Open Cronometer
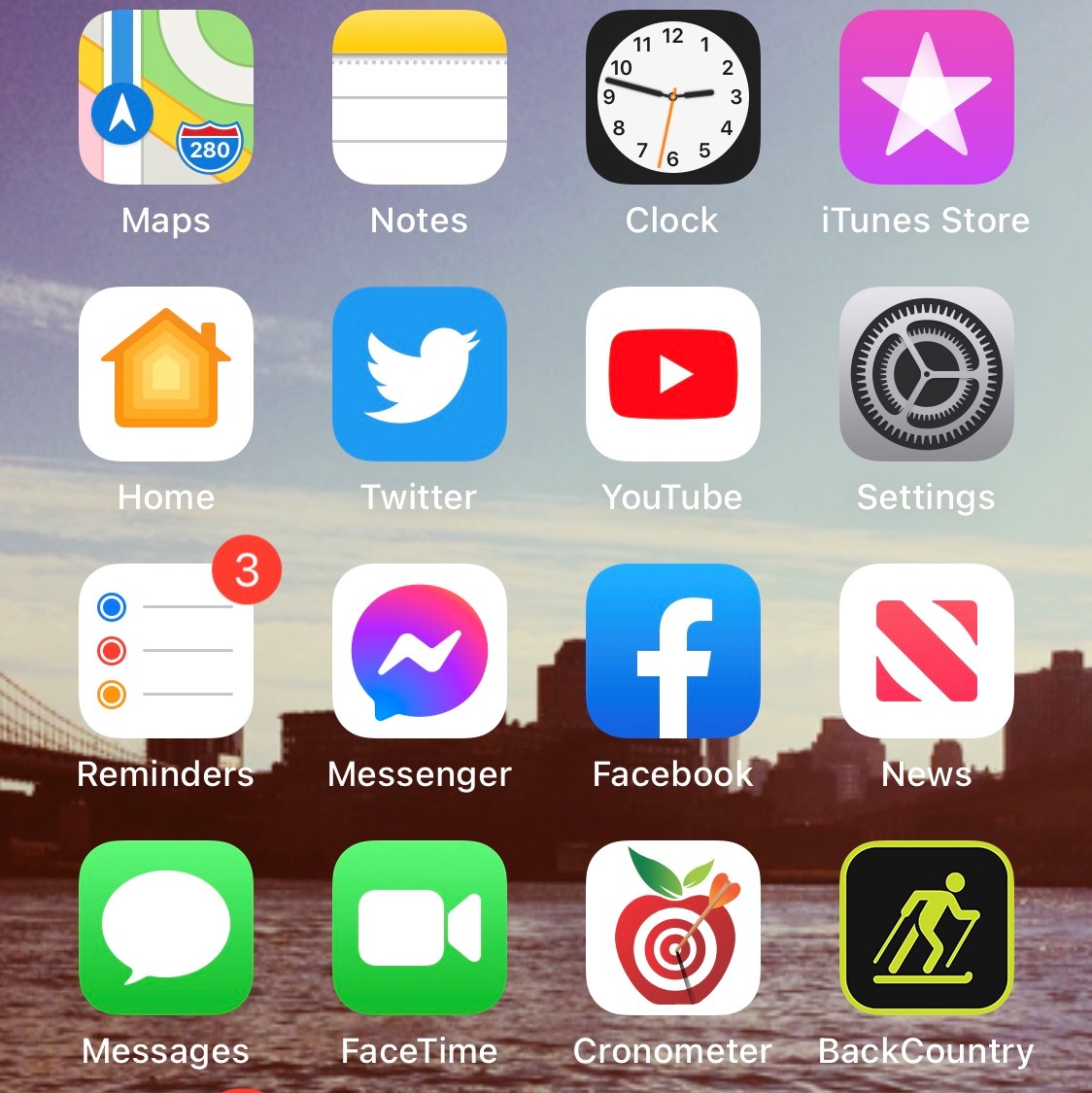Image resolution: width=1092 pixels, height=1093 pixels. pos(672,928)
